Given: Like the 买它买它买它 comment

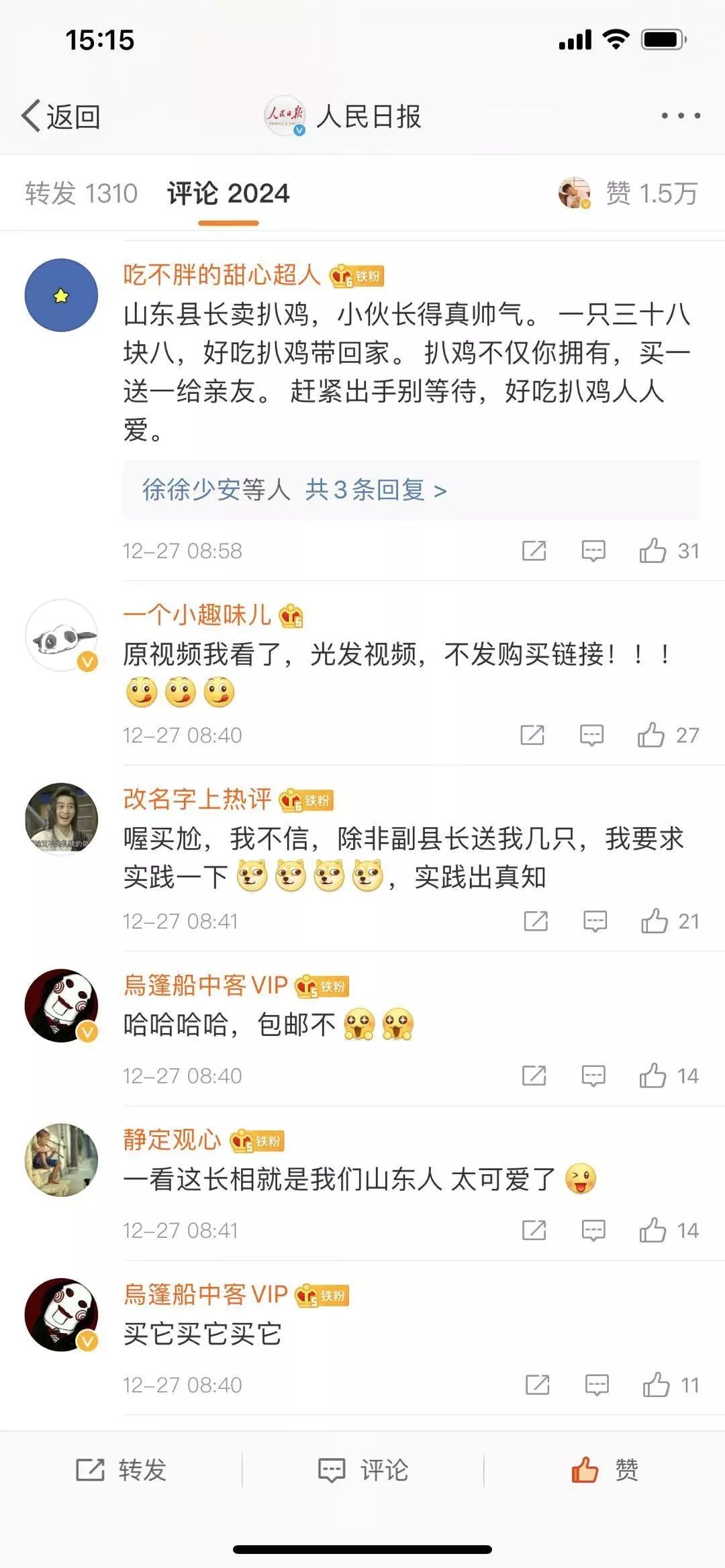Looking at the screenshot, I should pyautogui.click(x=656, y=1385).
